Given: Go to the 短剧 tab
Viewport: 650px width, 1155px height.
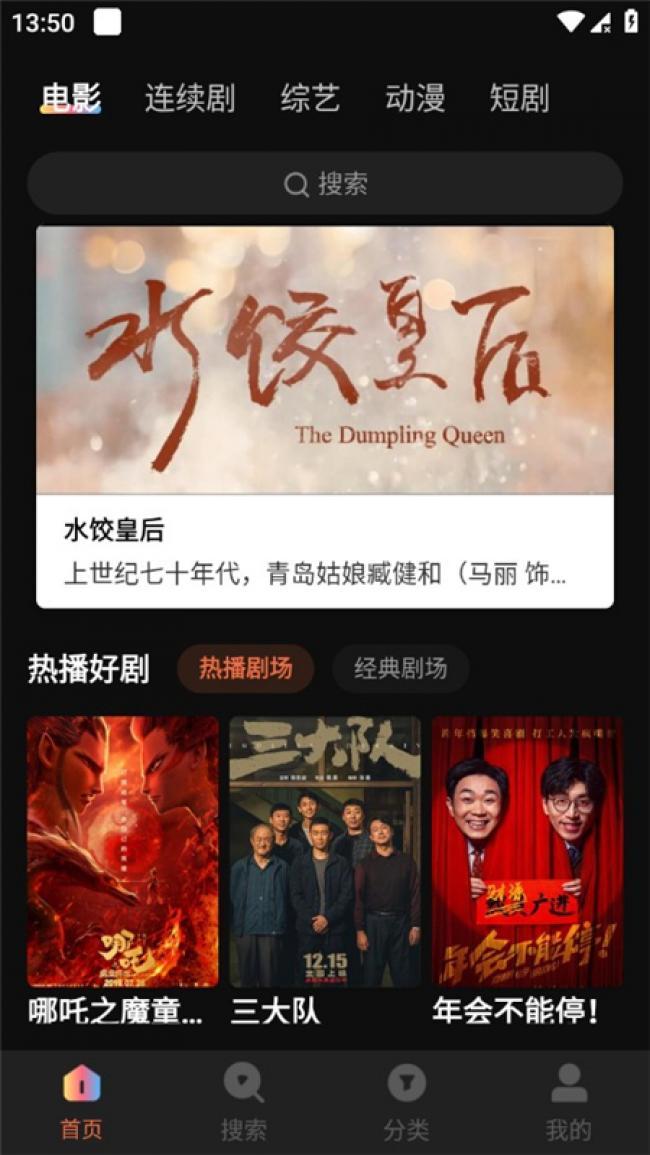Looking at the screenshot, I should click(520, 98).
